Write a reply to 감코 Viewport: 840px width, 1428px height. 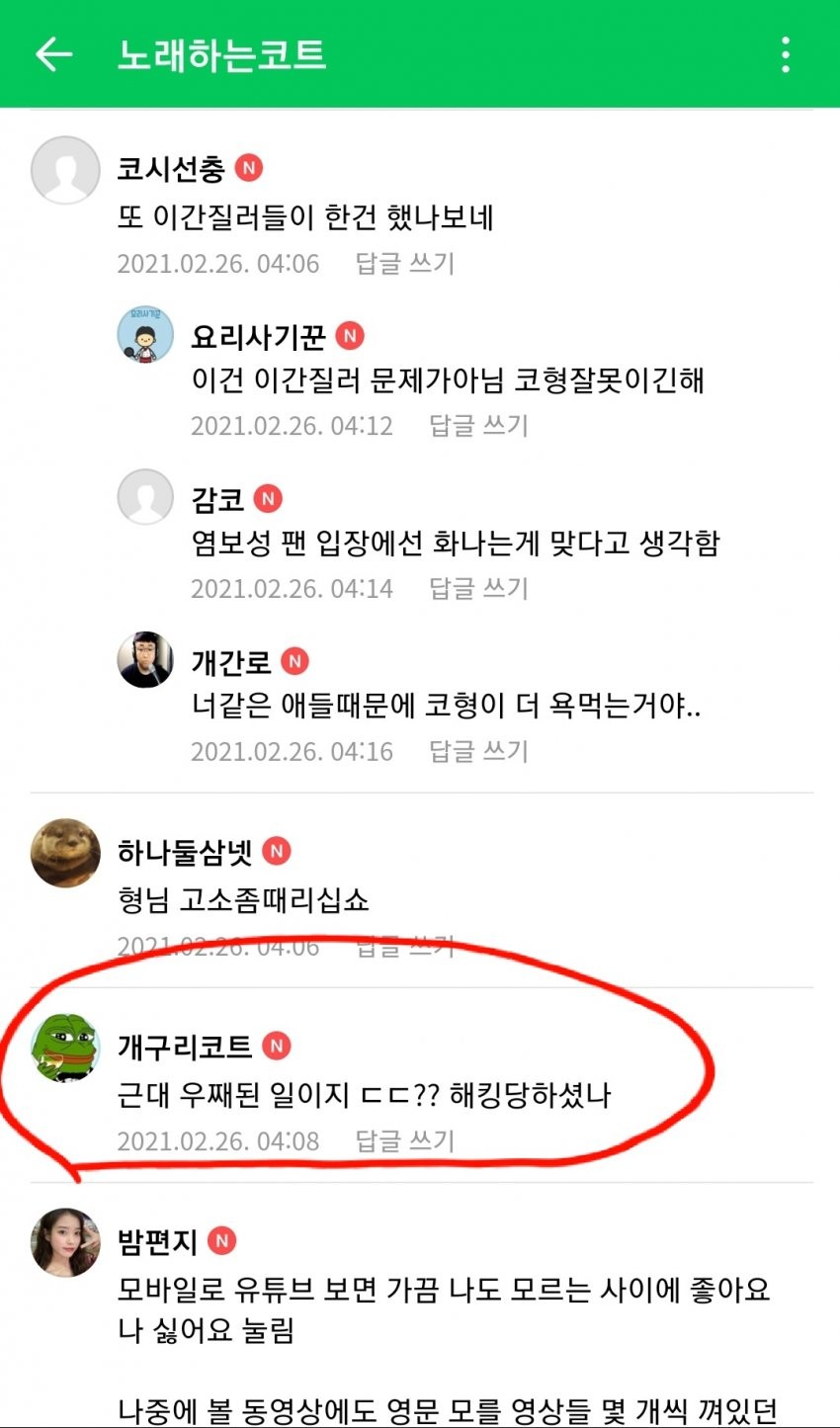tap(478, 589)
